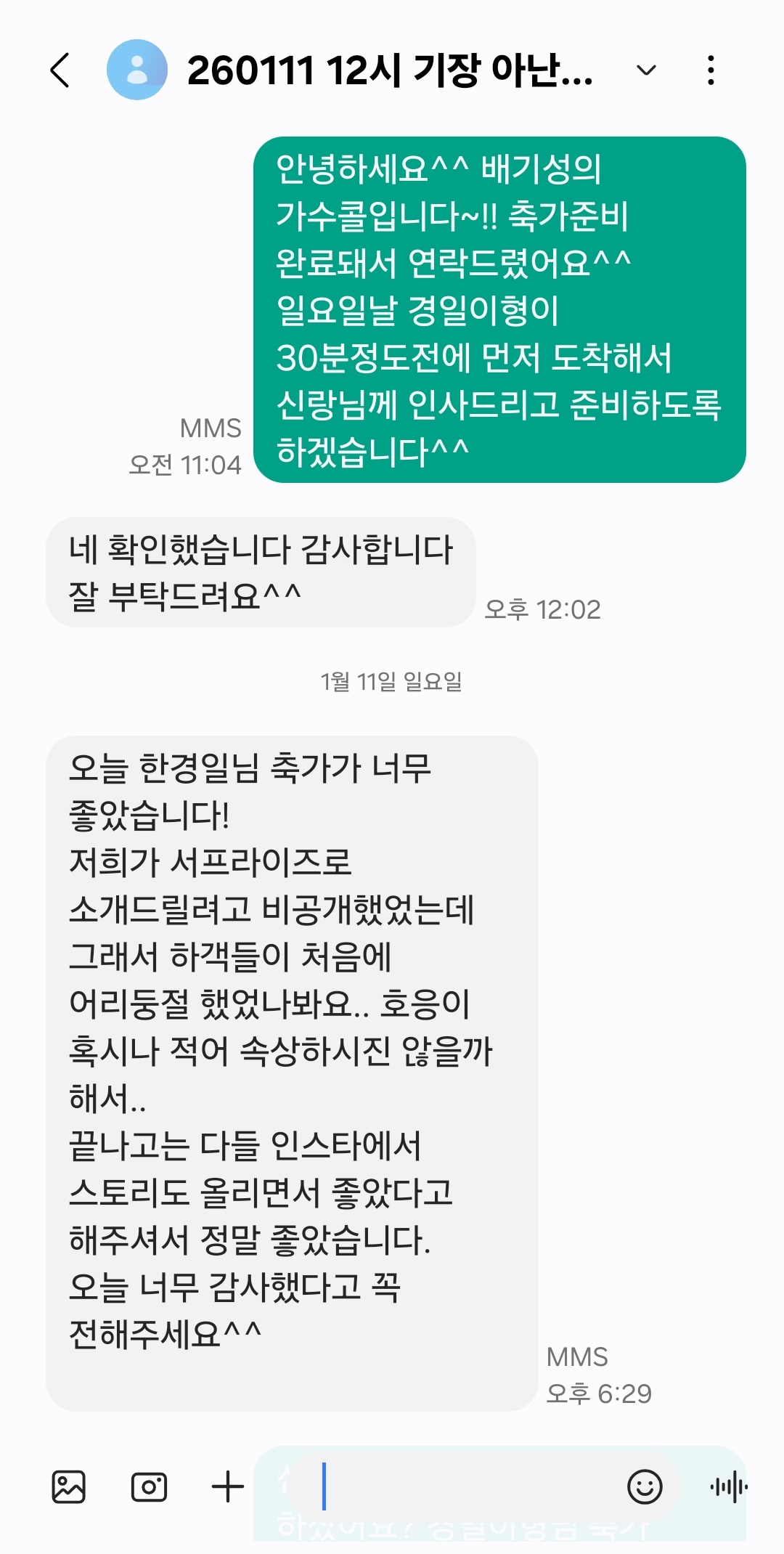Go back to the conversation list
Image resolution: width=784 pixels, height=1554 pixels.
point(61,70)
